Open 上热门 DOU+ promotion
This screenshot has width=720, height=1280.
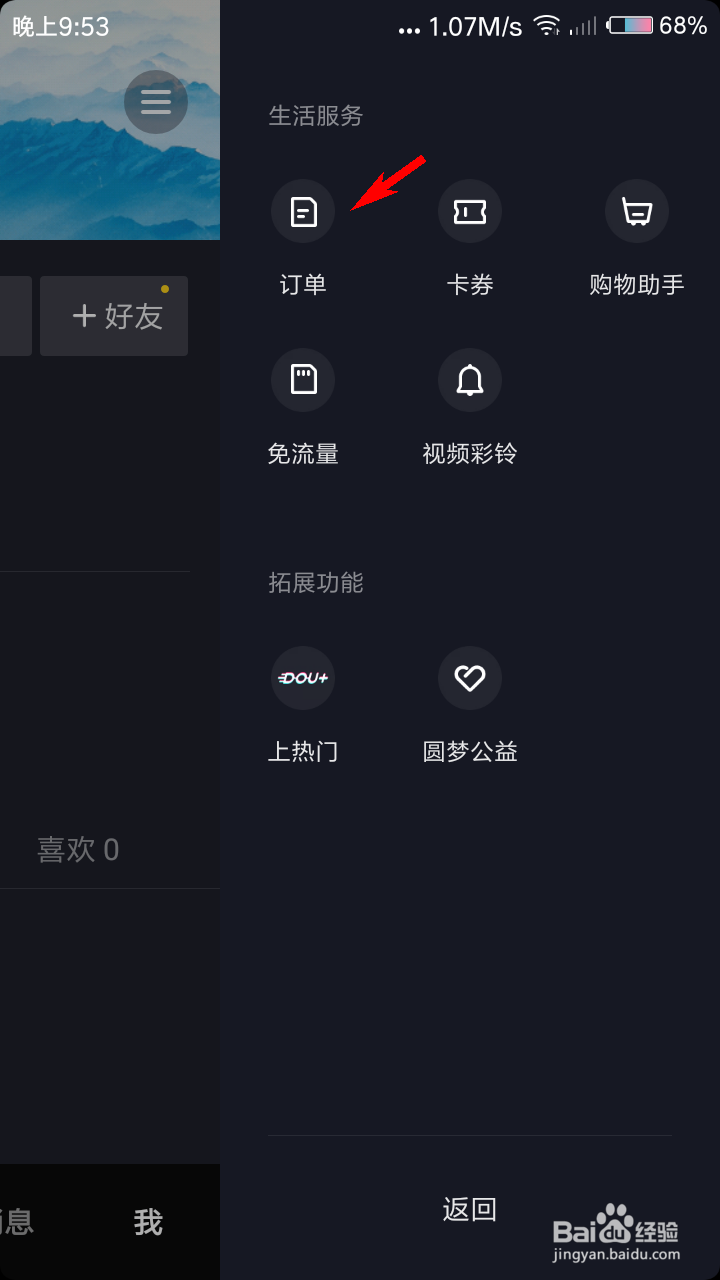pyautogui.click(x=303, y=678)
